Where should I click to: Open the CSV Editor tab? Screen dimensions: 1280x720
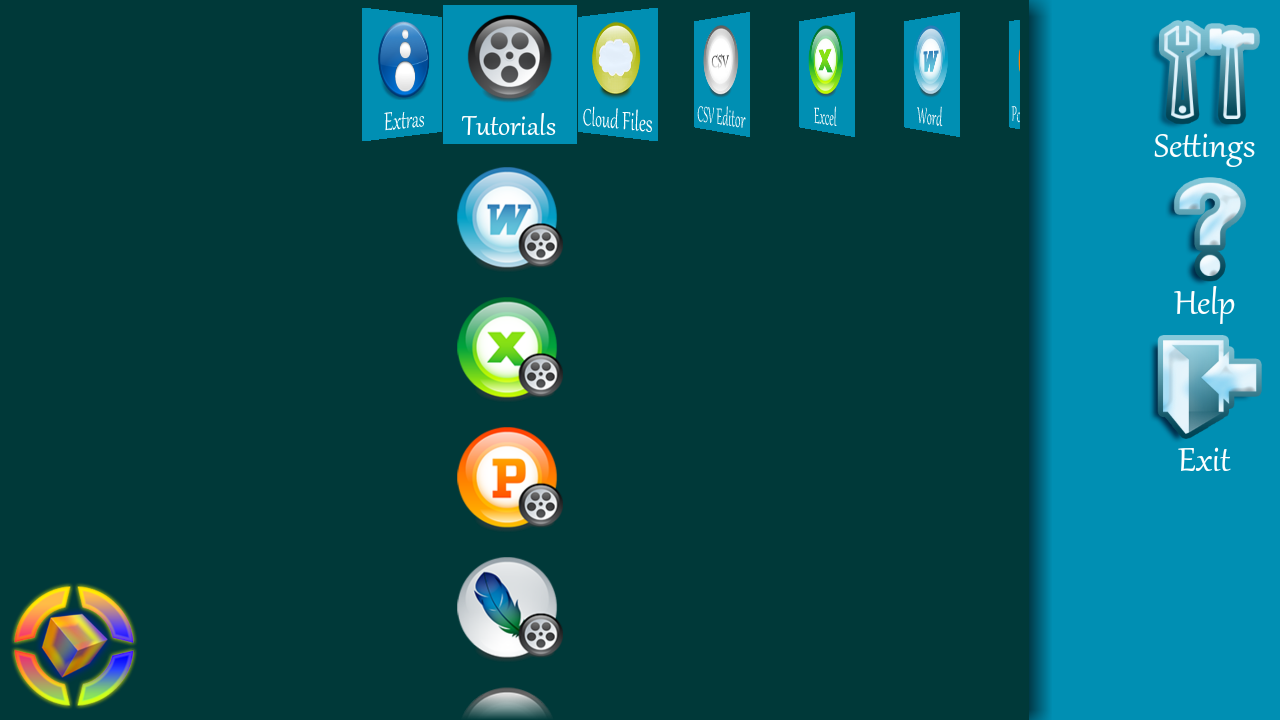pos(721,75)
